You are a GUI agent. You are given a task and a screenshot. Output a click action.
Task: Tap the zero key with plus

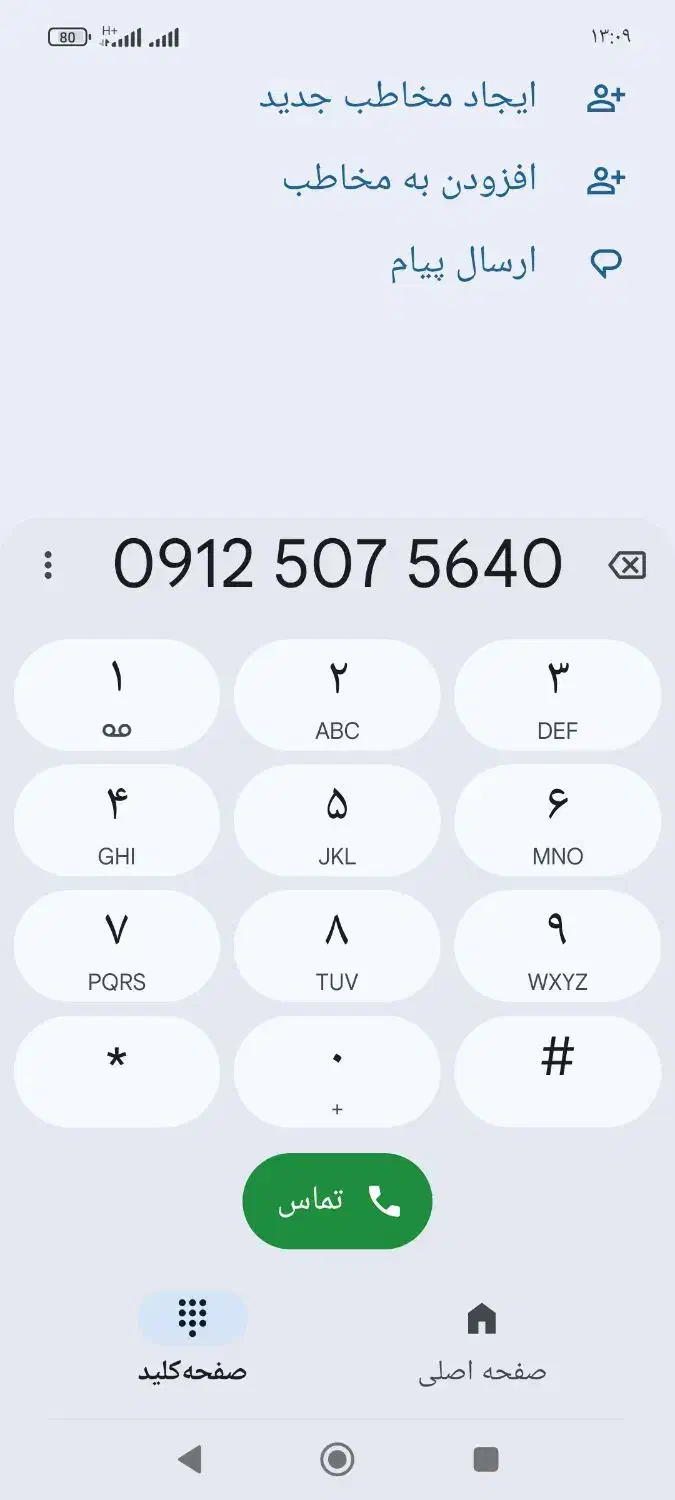[x=337, y=1072]
